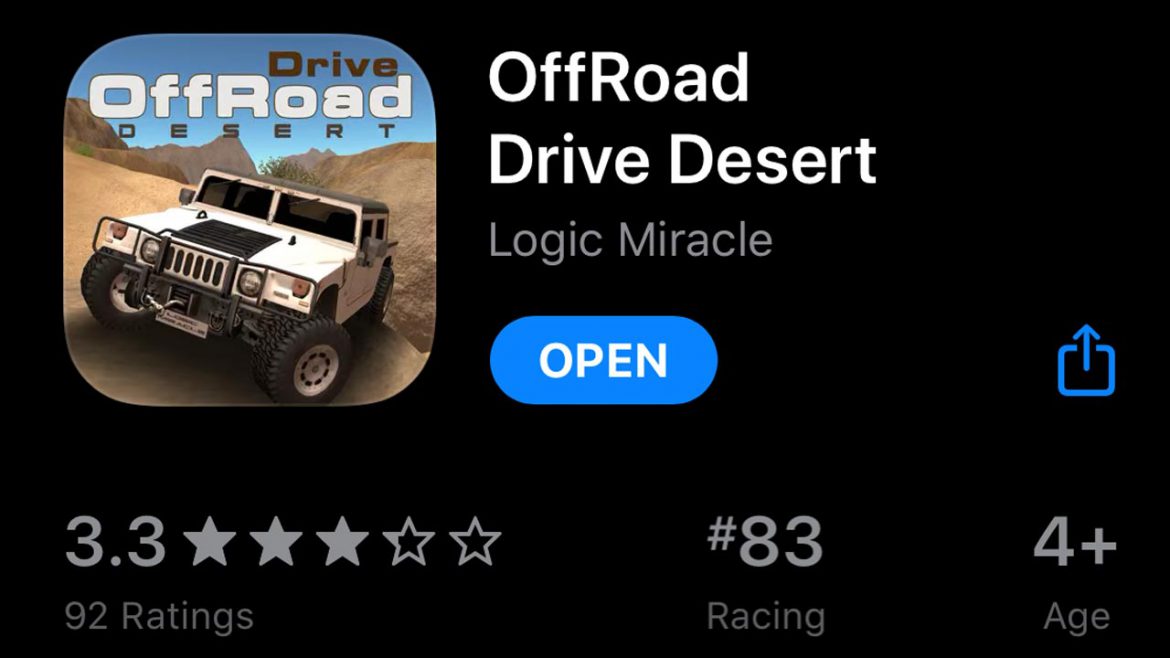This screenshot has width=1170, height=658.
Task: Open developer Logic Miracle's page
Action: coord(630,241)
